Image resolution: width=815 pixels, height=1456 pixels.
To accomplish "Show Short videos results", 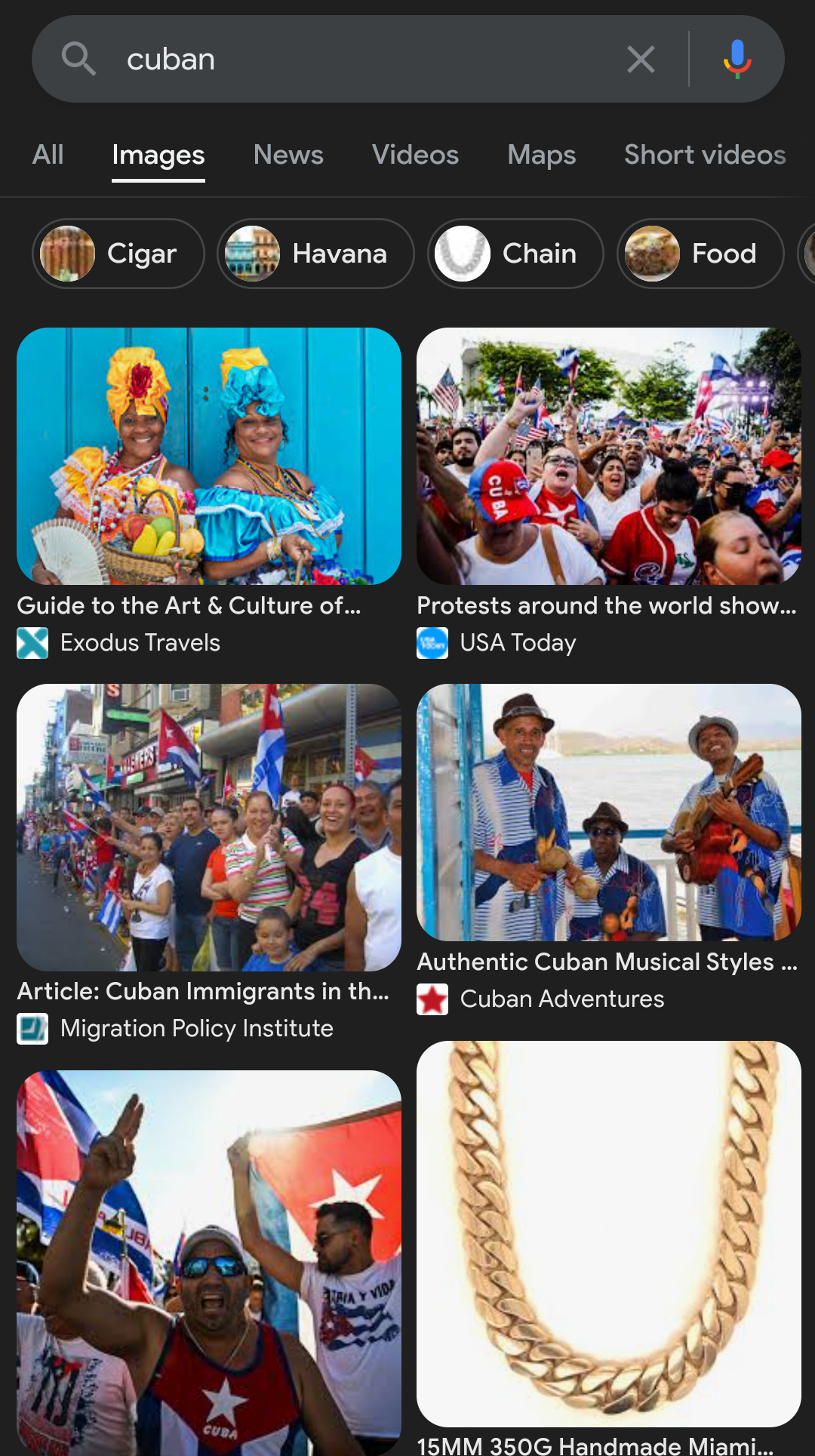I will [x=705, y=155].
